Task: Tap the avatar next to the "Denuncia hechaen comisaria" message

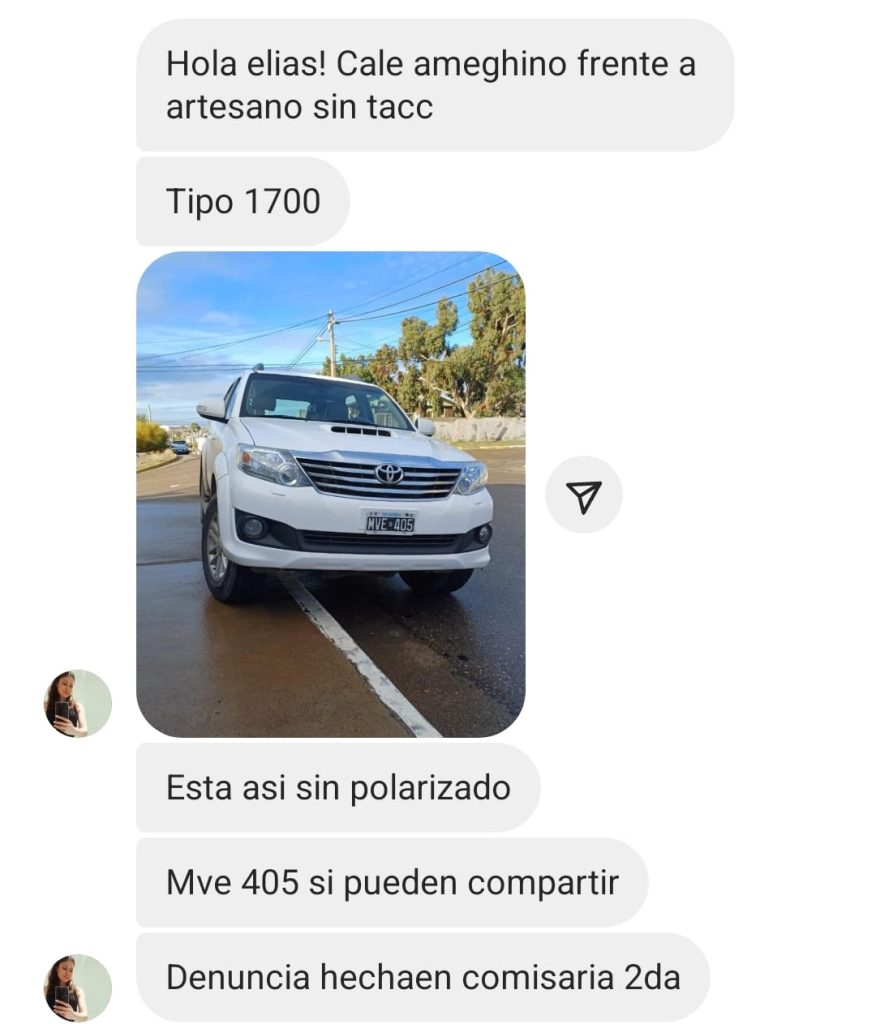Action: pyautogui.click(x=78, y=987)
